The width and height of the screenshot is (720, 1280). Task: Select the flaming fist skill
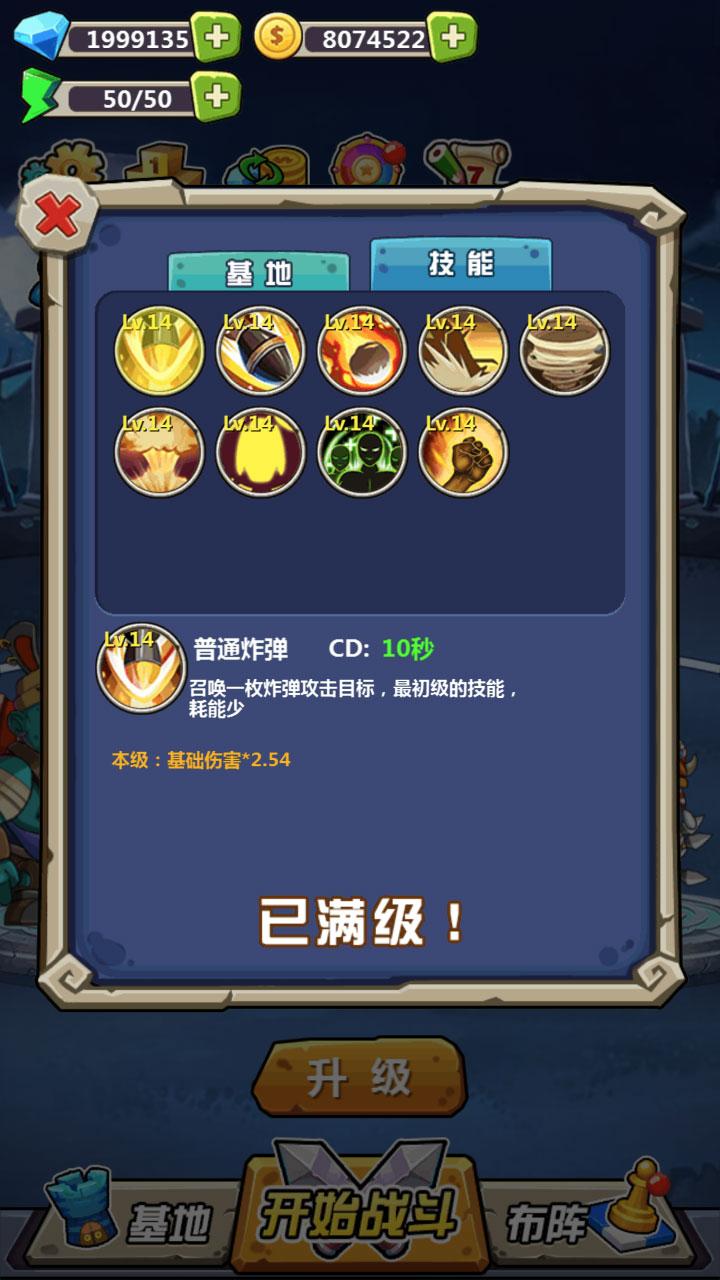click(x=463, y=452)
